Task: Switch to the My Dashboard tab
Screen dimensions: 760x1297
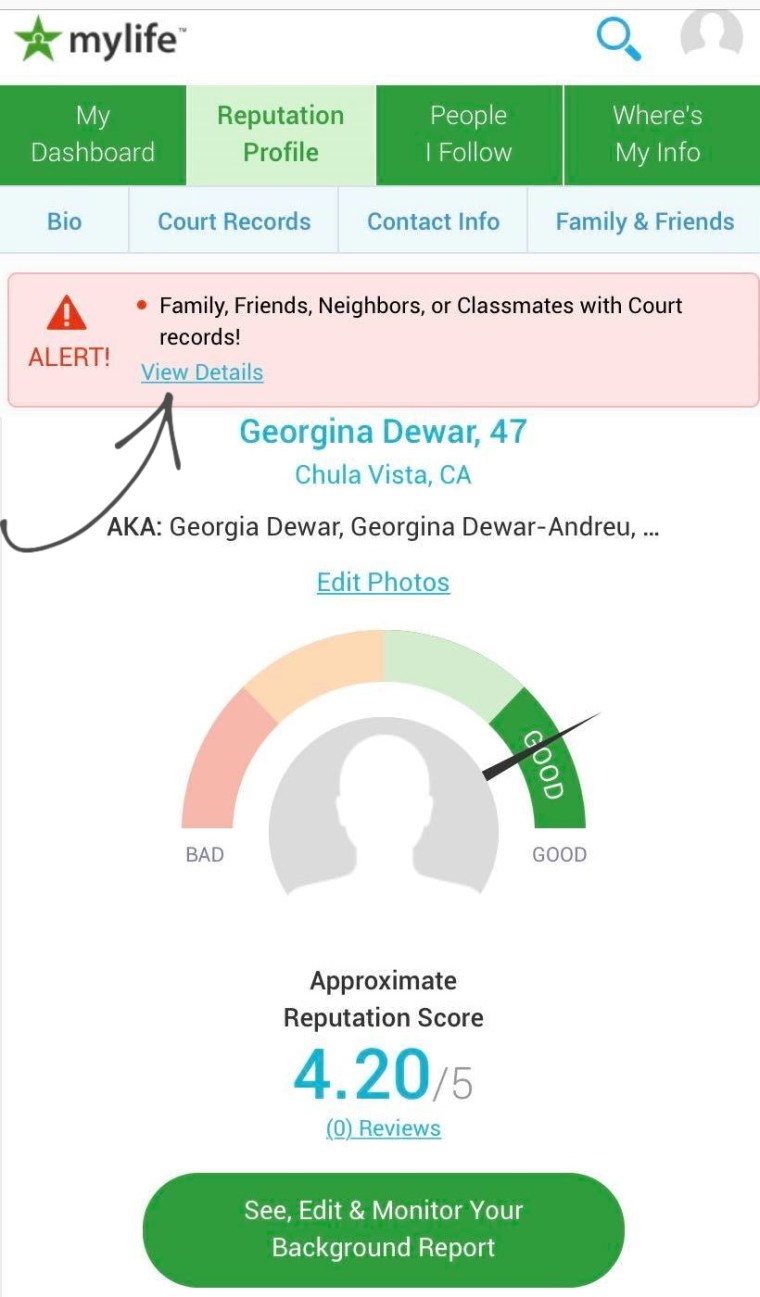Action: pyautogui.click(x=93, y=134)
